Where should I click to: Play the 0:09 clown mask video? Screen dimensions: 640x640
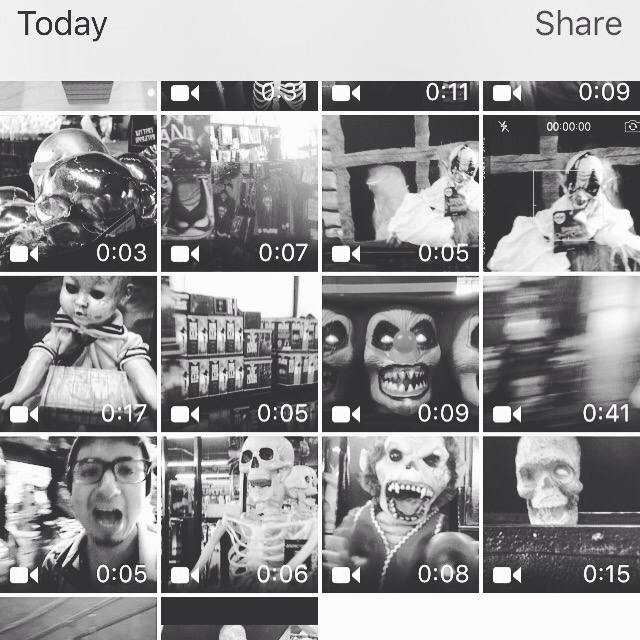tap(400, 354)
